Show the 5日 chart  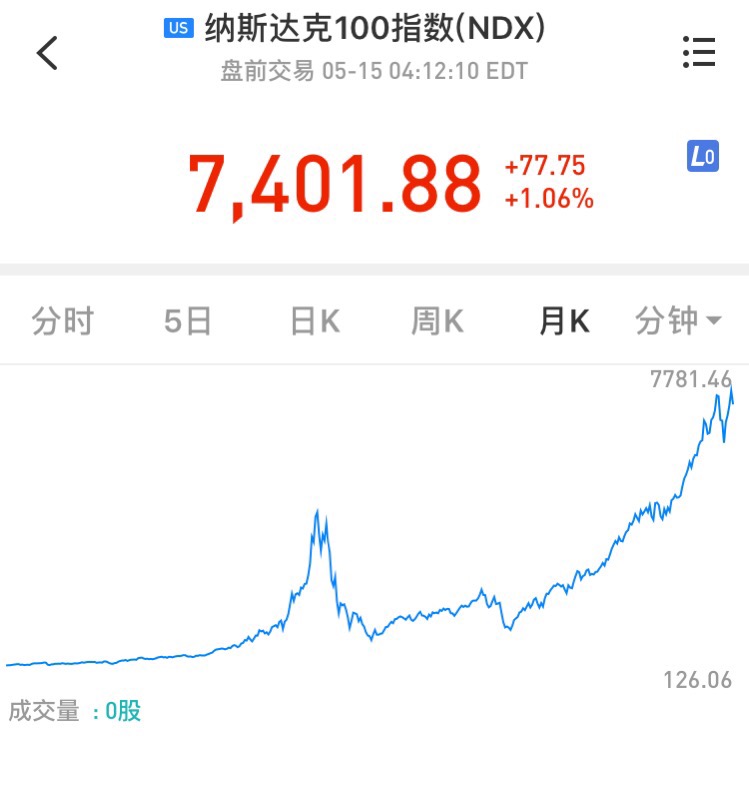pos(188,322)
